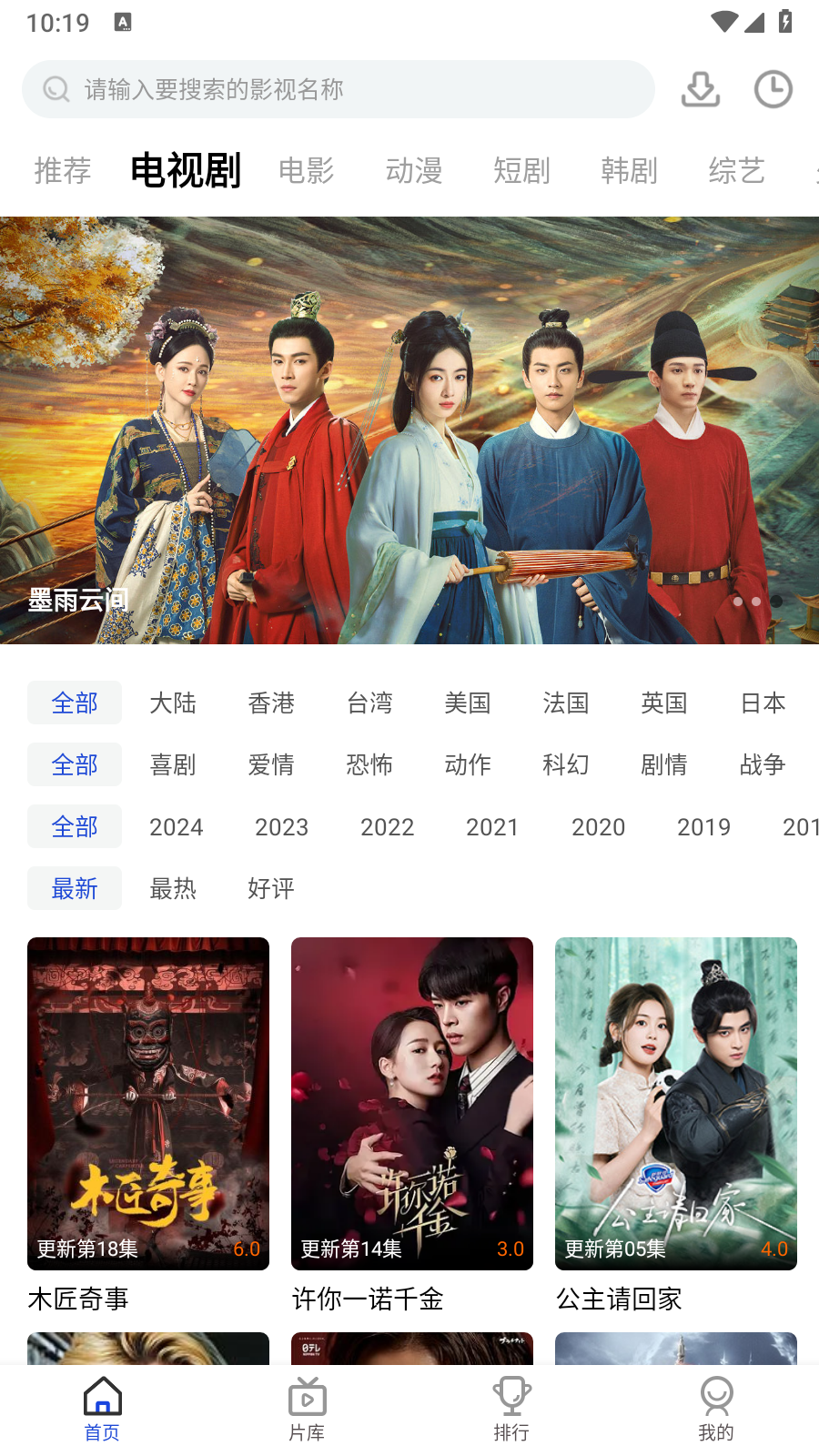This screenshot has width=819, height=1456.
Task: Filter by genre 科幻
Action: [566, 764]
